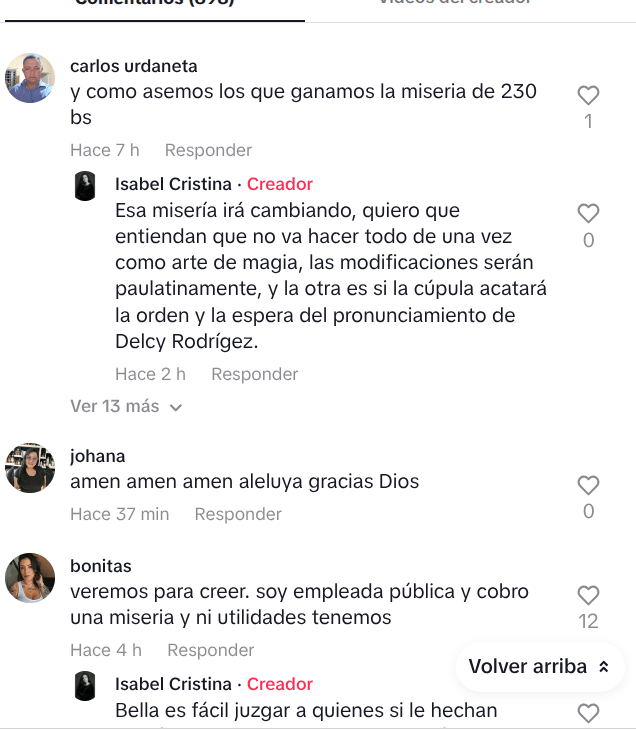Reply to Isabel Cristina's comment from 2 h ago

click(254, 374)
